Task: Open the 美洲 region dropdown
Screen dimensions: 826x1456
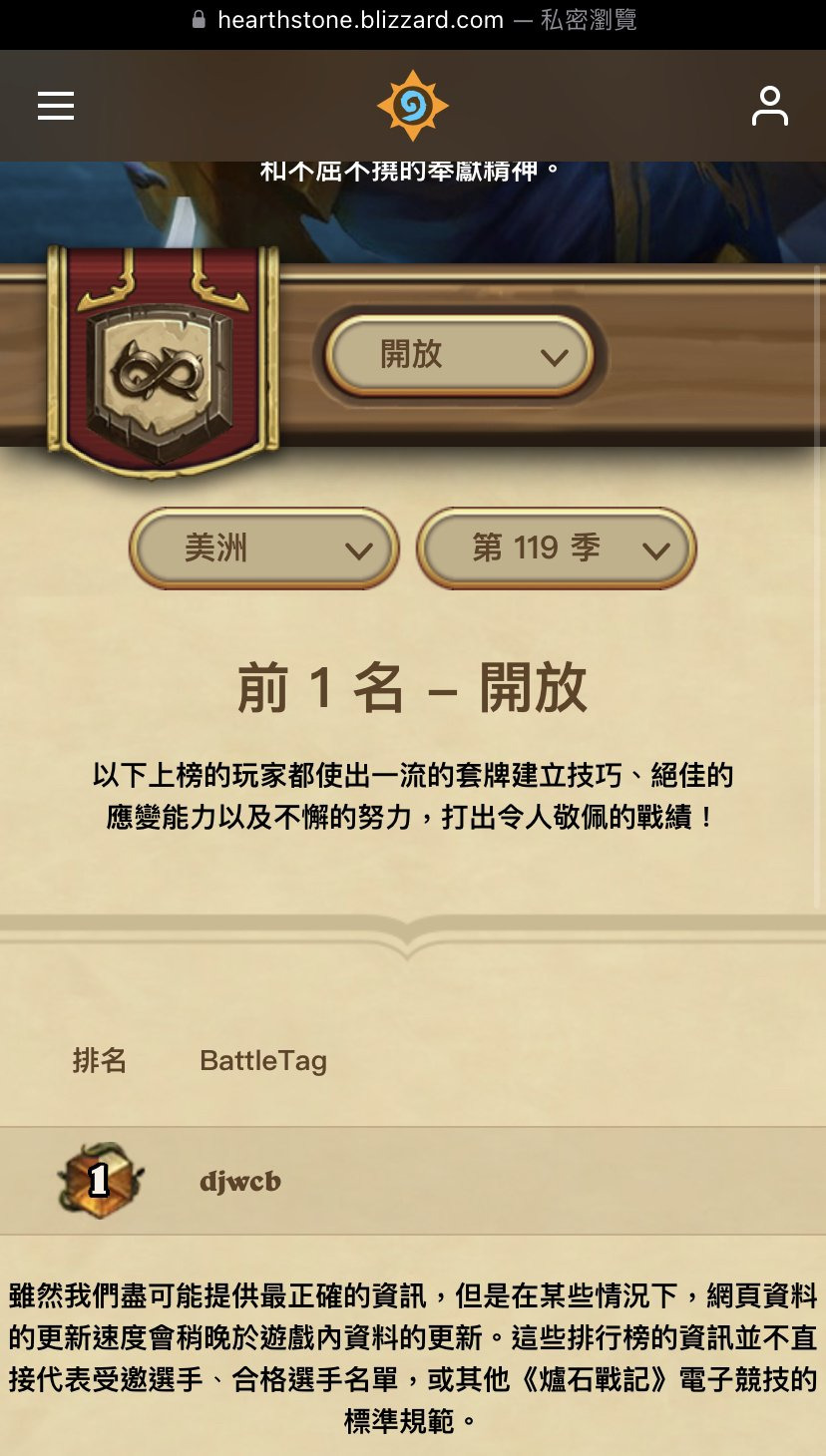Action: pos(264,548)
